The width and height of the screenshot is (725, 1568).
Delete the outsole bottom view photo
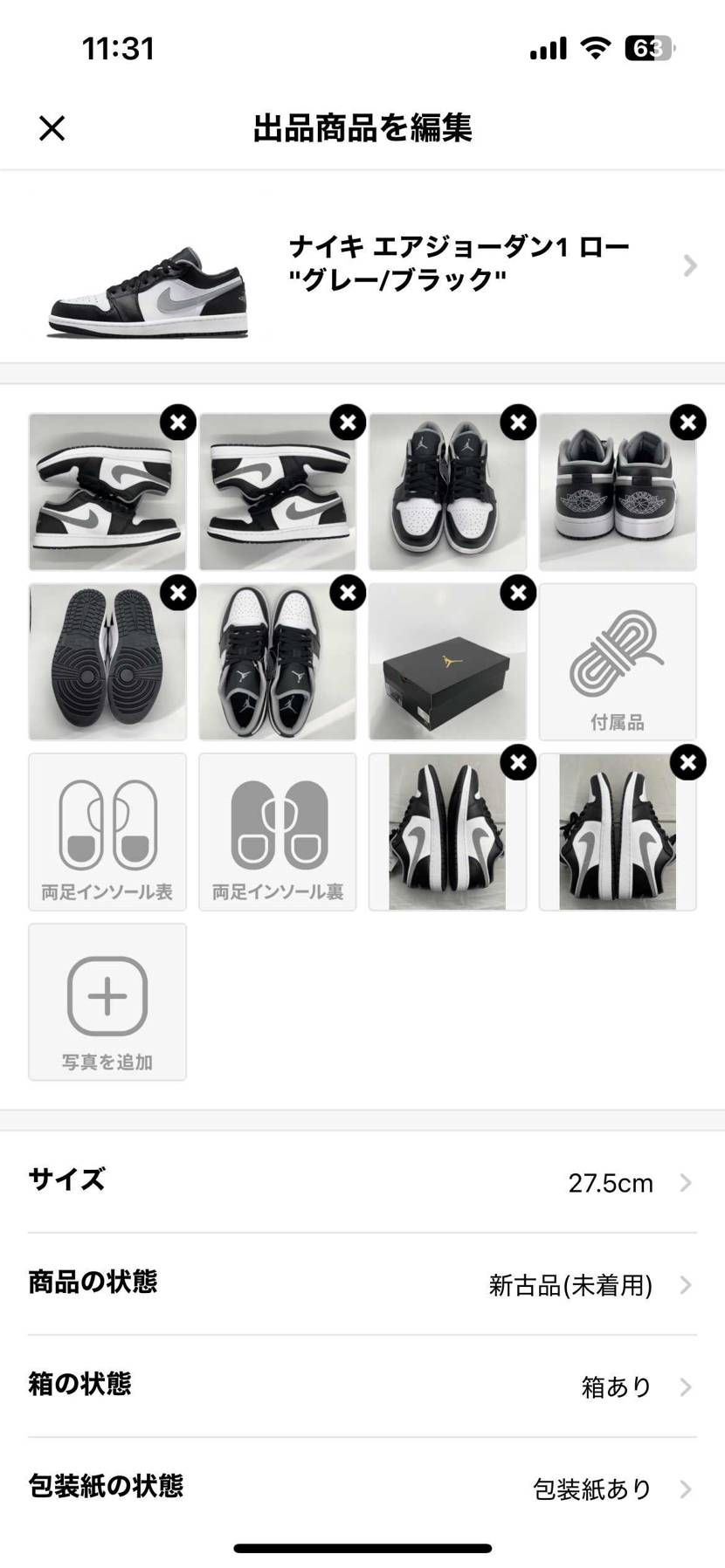178,592
